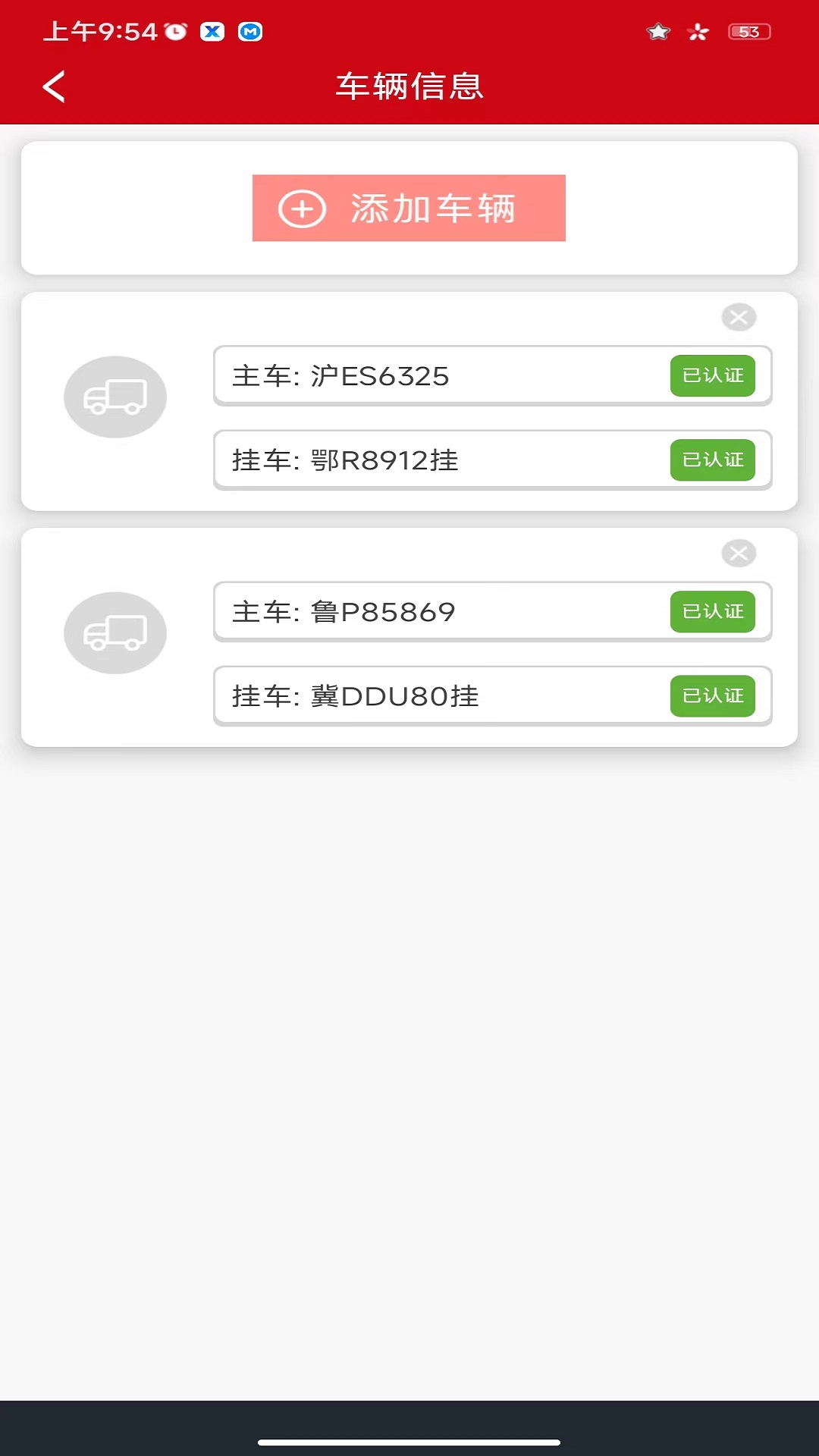Click the star icon in the status bar
The width and height of the screenshot is (819, 1456).
point(657,31)
